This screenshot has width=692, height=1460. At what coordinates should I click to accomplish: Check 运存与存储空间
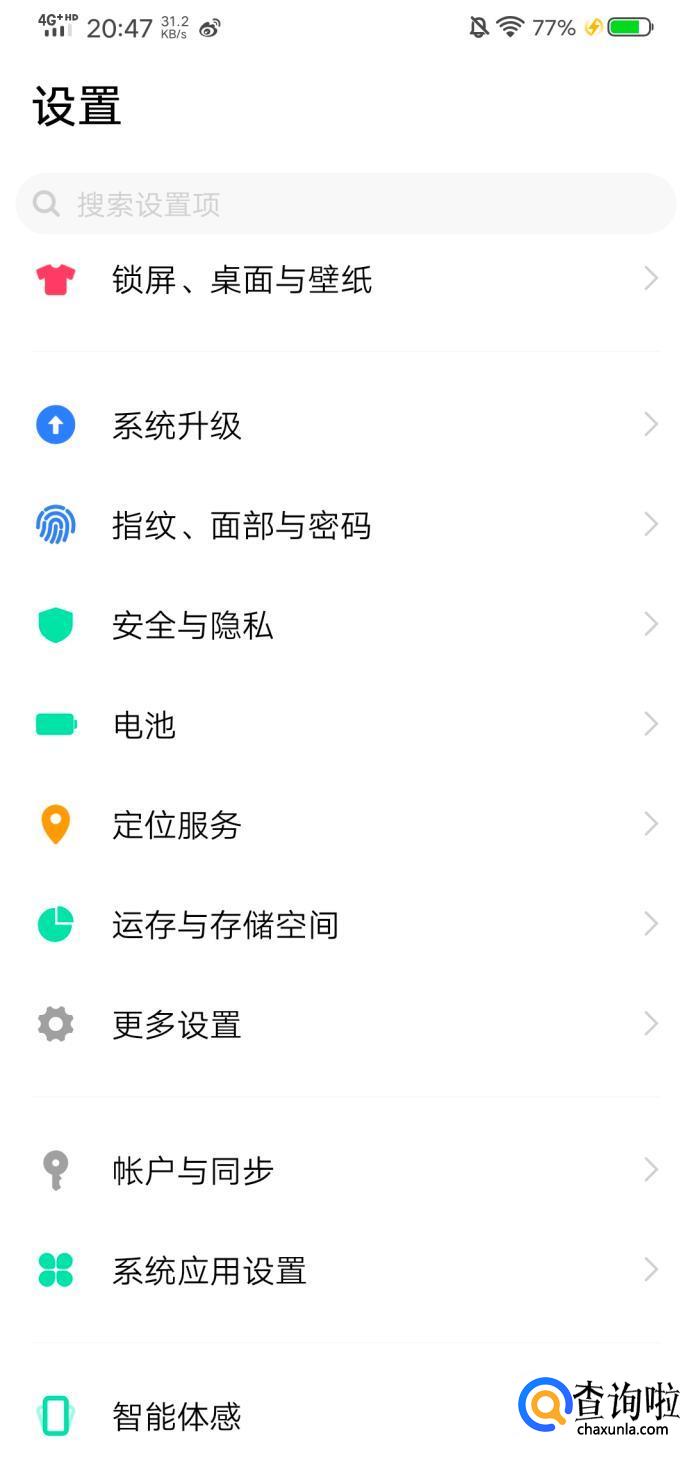pyautogui.click(x=225, y=925)
